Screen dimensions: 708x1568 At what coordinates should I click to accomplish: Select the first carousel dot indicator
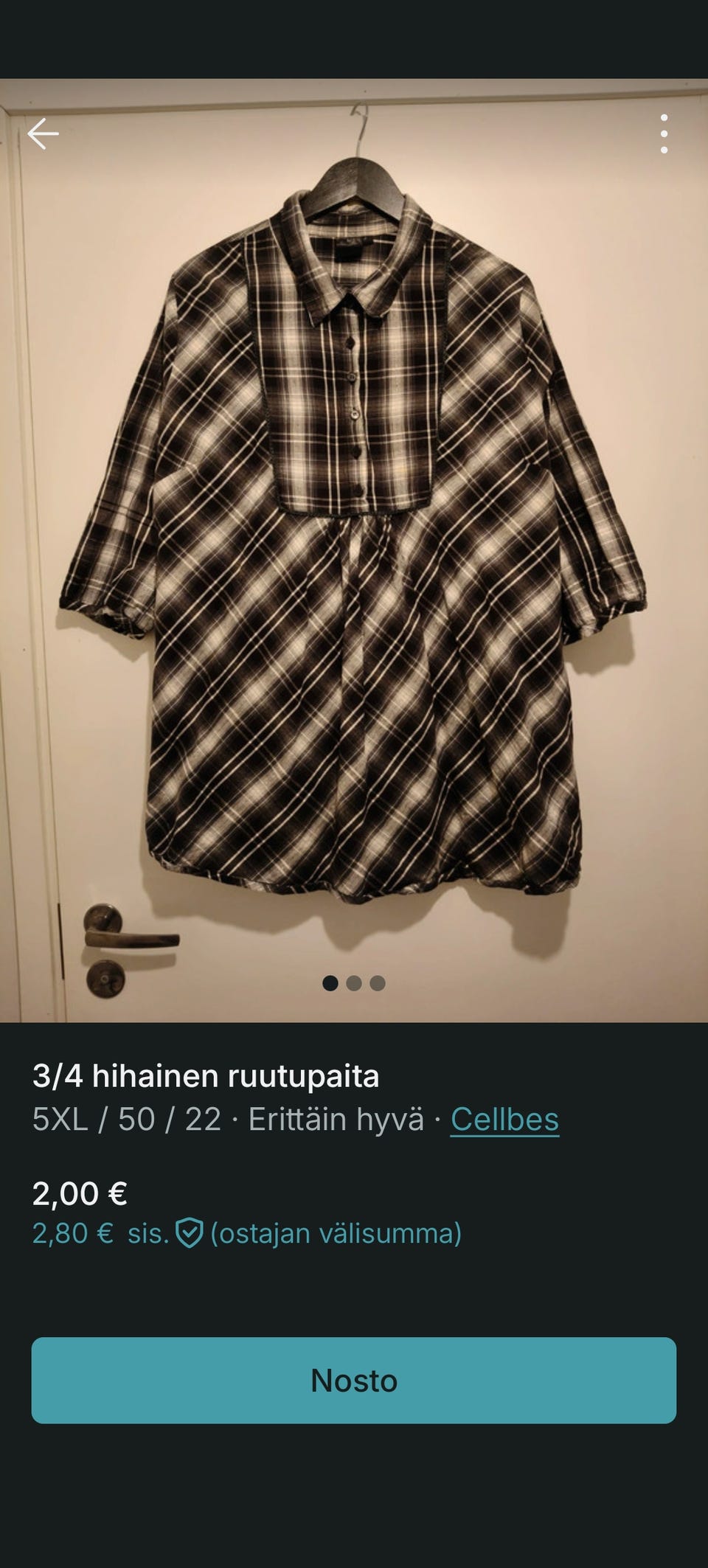[x=330, y=982]
